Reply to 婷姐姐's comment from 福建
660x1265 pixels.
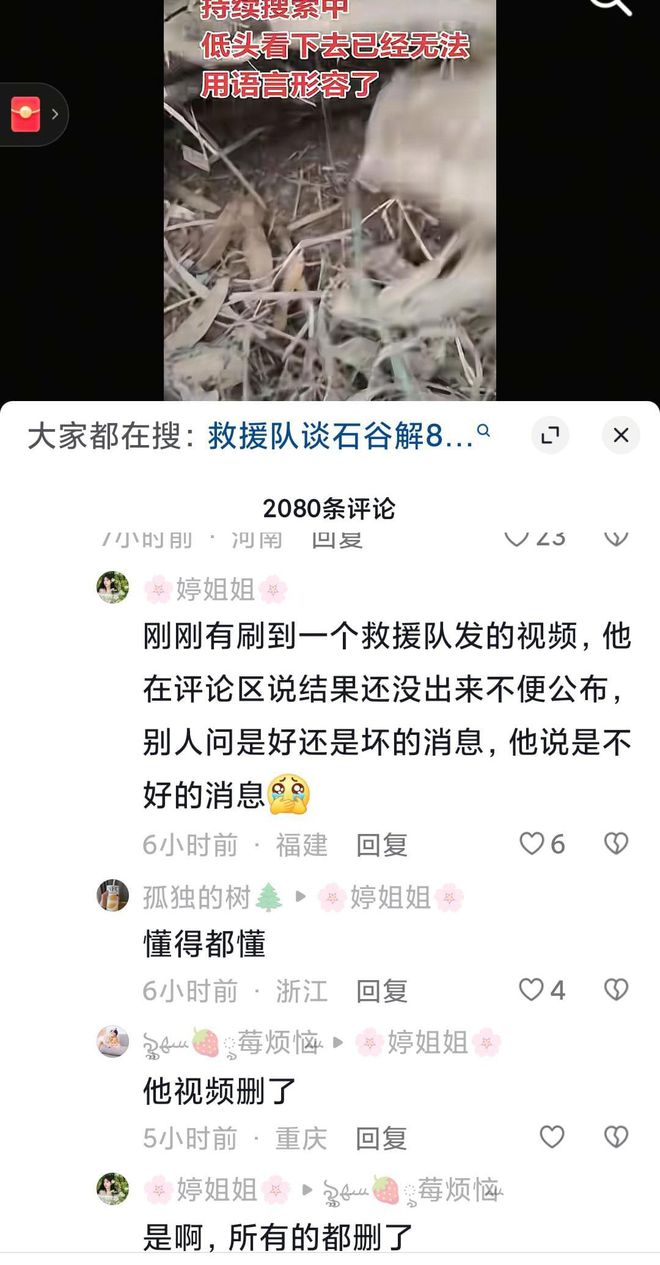click(x=382, y=845)
